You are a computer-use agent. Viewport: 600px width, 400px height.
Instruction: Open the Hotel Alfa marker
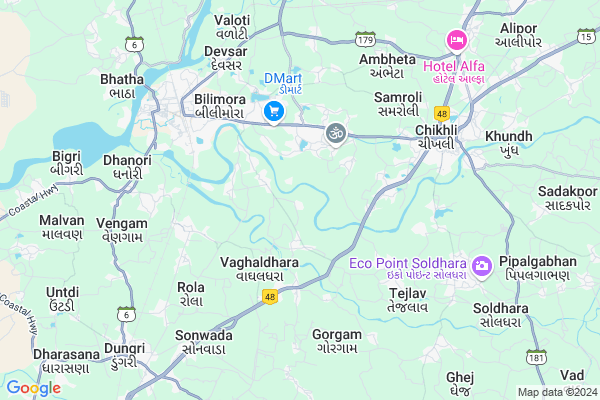457,41
